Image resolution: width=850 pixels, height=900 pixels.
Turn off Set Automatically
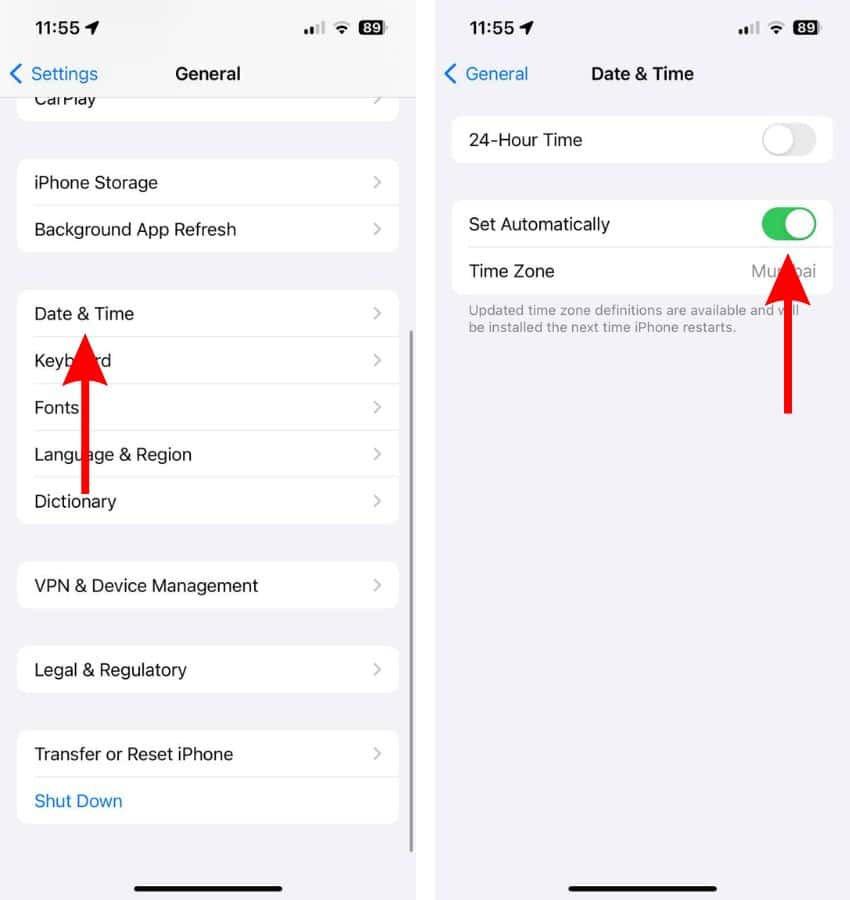click(x=789, y=224)
